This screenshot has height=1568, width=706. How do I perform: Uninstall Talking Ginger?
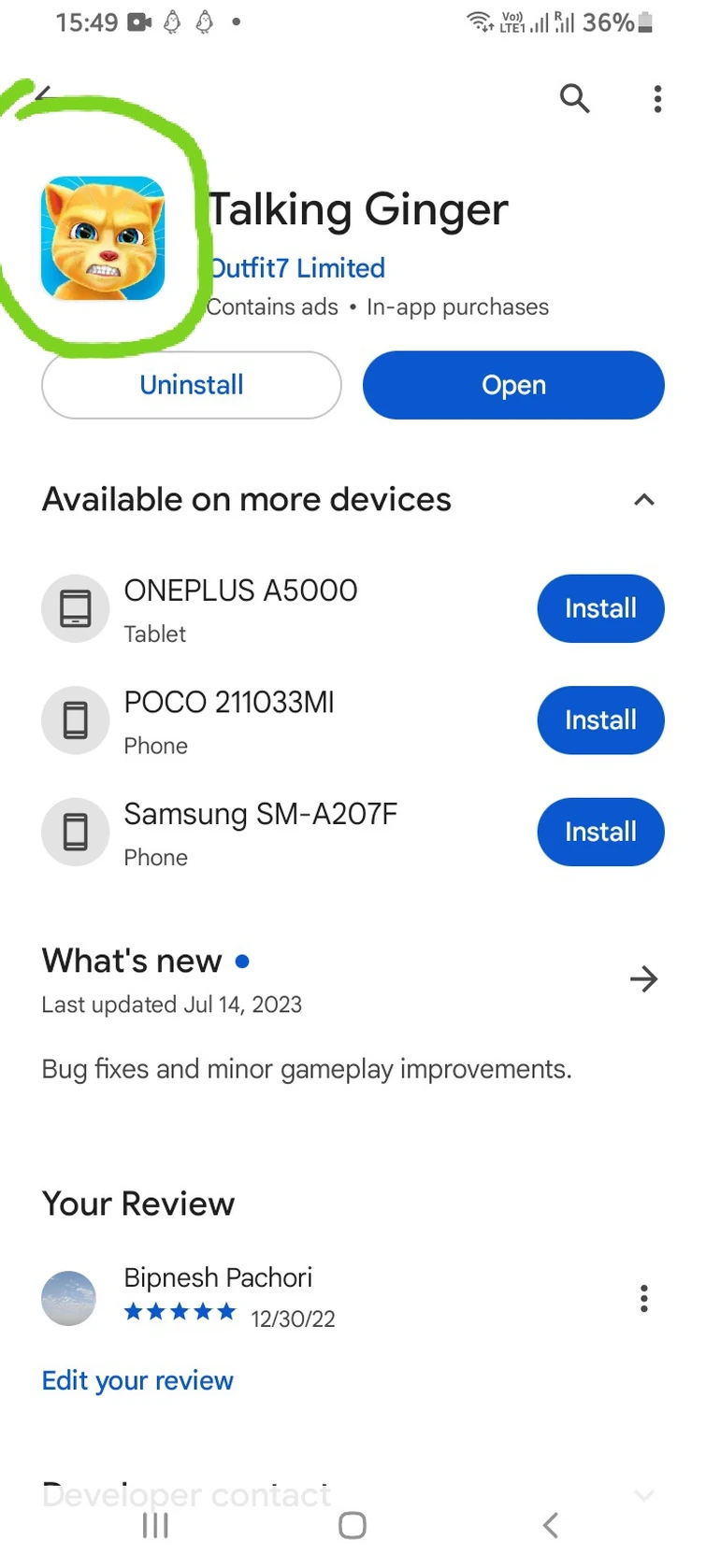192,385
